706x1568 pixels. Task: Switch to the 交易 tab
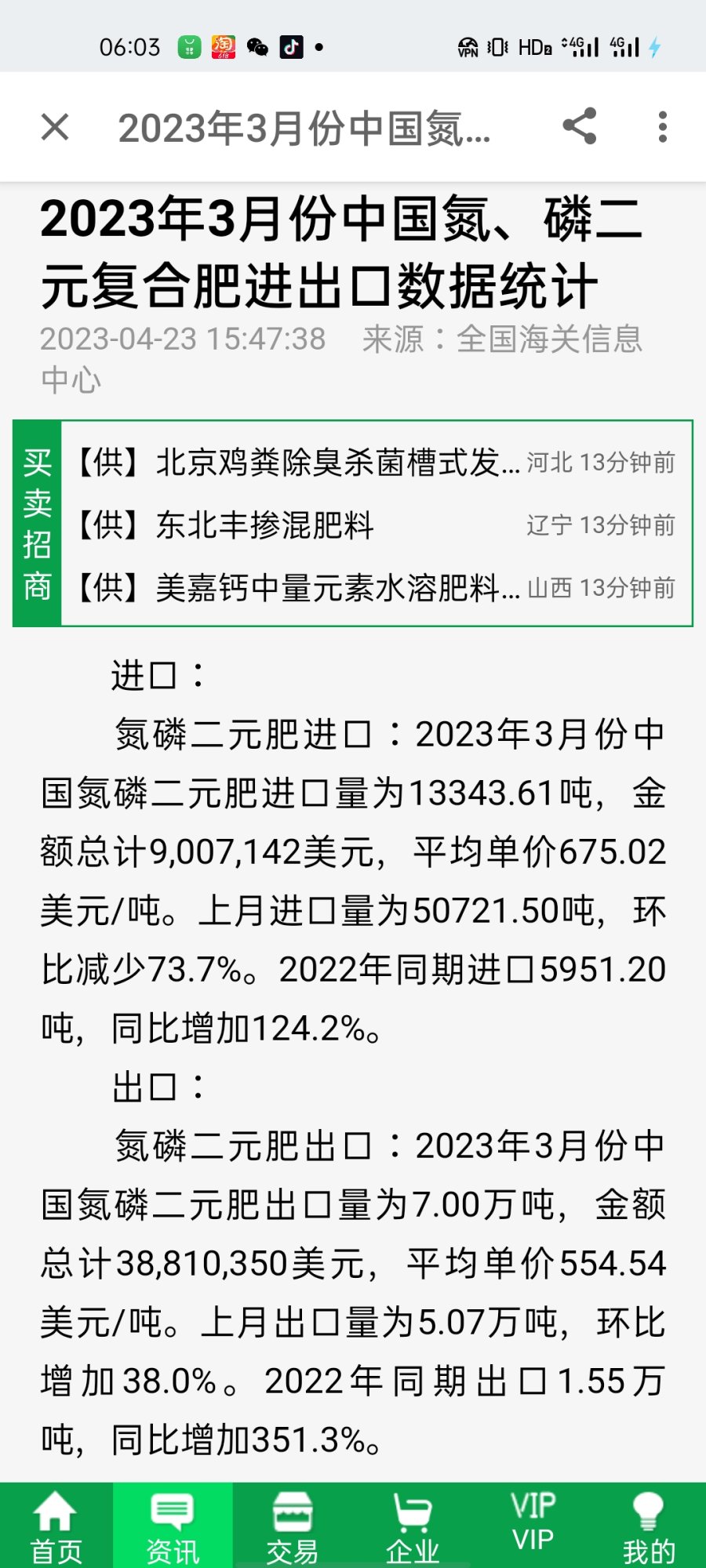point(292,1526)
